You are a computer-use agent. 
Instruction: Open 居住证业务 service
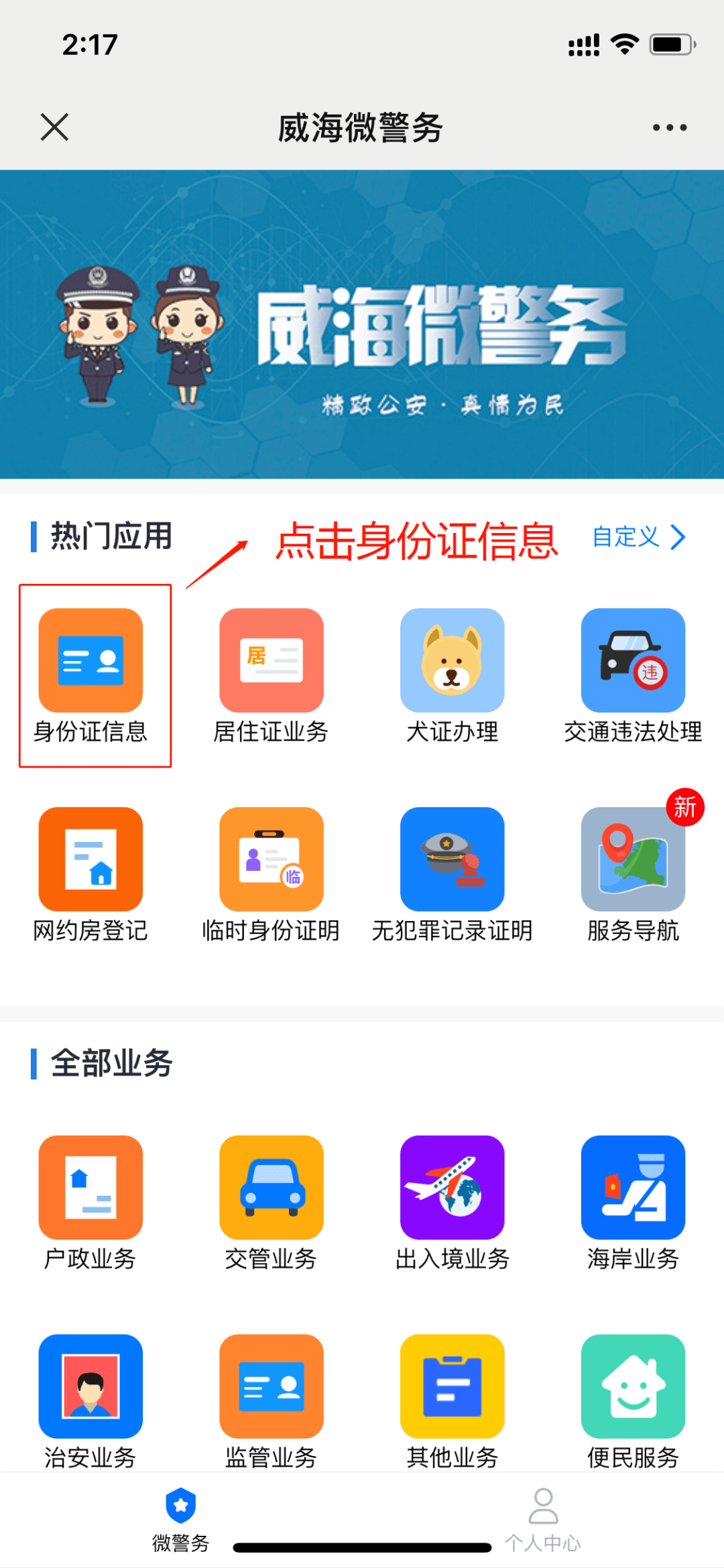tap(271, 660)
